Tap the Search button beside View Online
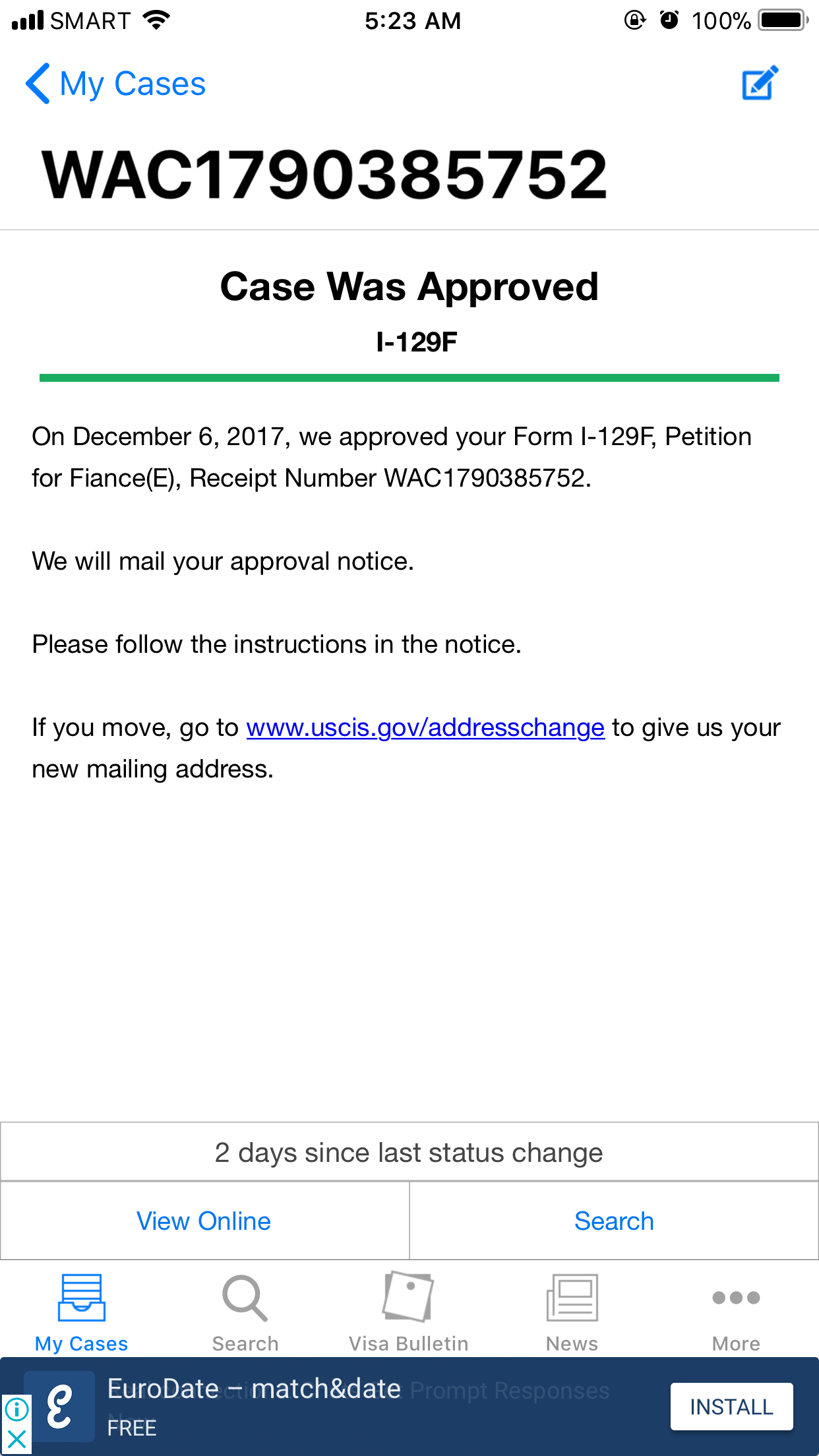Image resolution: width=819 pixels, height=1456 pixels. 614,1221
